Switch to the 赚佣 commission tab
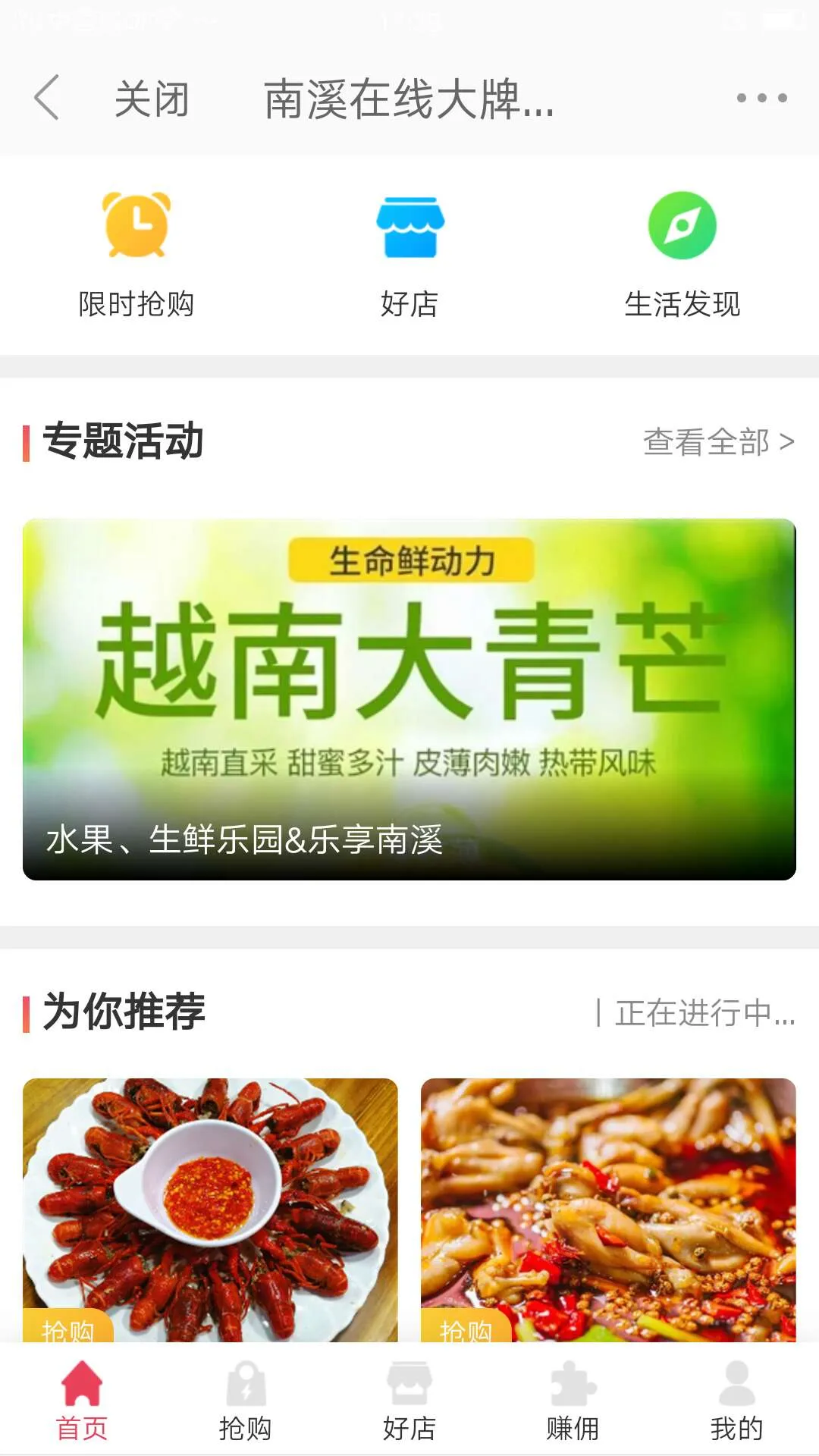Screen dimensions: 819x1456 tap(573, 1401)
